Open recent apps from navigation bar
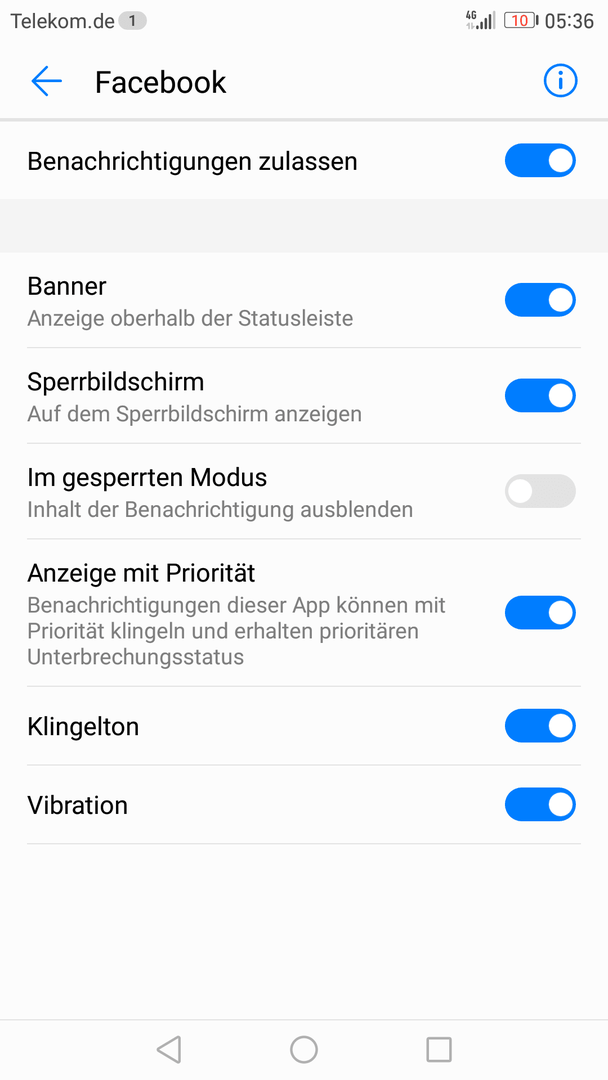The height and width of the screenshot is (1080, 608). (439, 1050)
